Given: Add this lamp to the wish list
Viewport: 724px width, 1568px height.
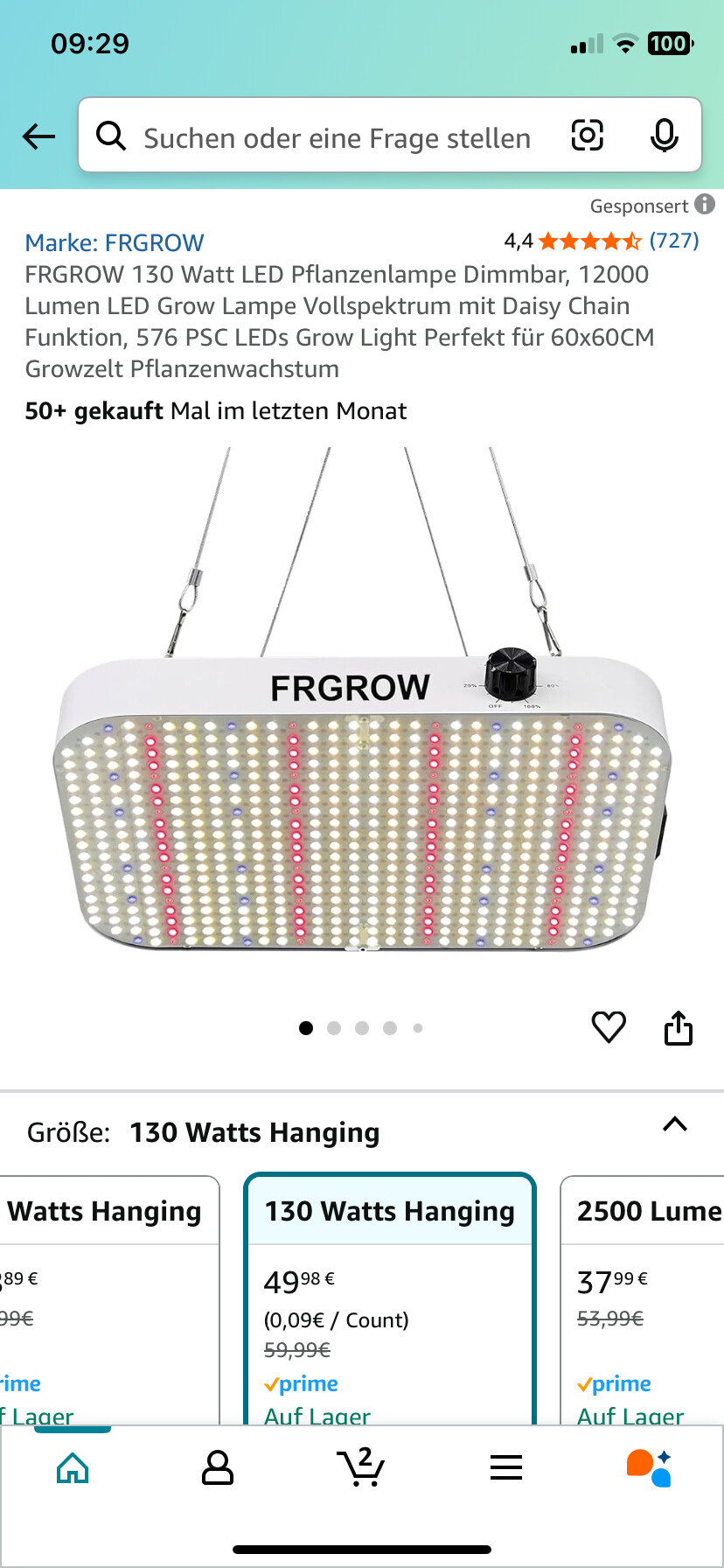Looking at the screenshot, I should tap(609, 1026).
